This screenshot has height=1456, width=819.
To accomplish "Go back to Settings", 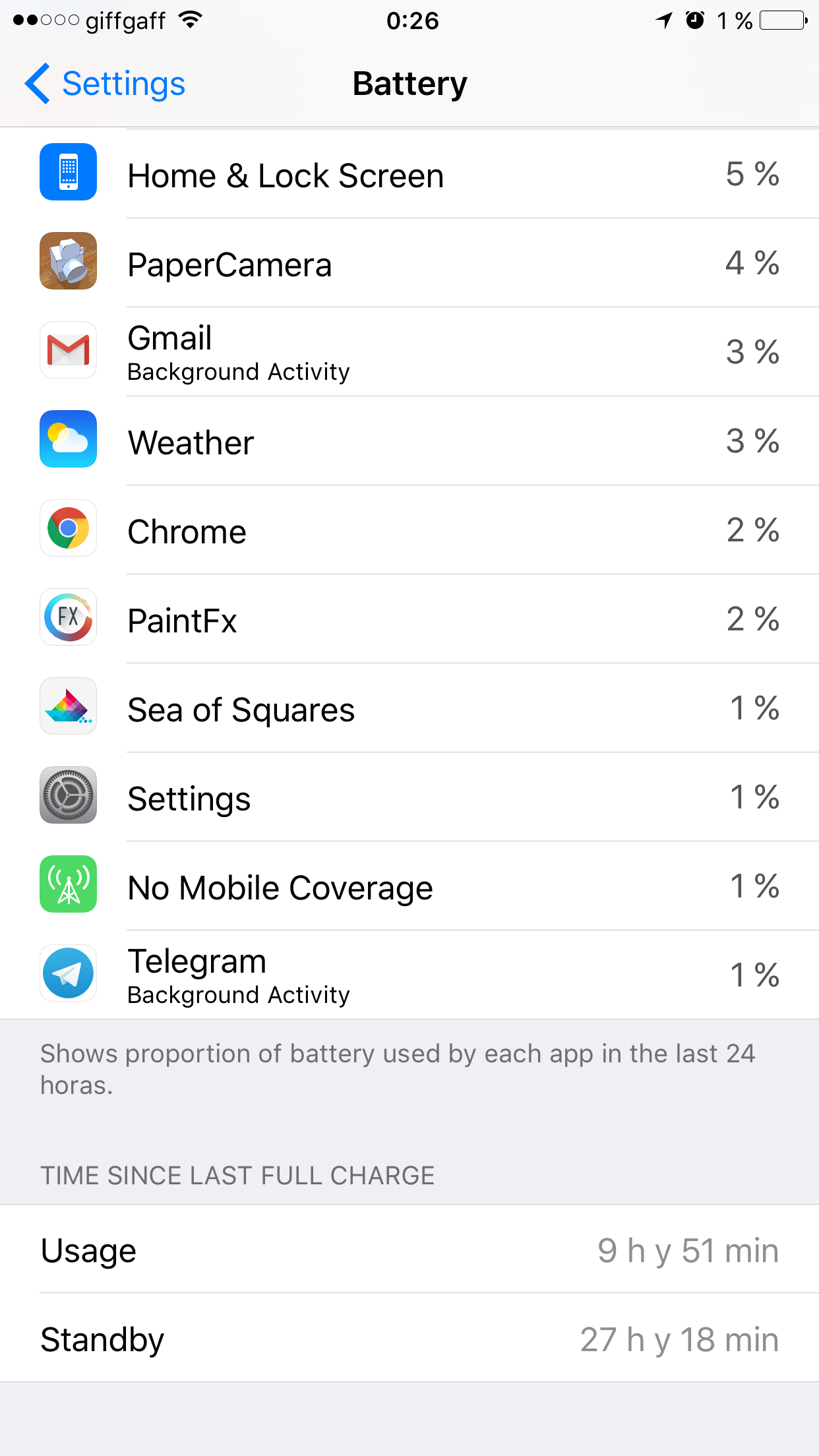I will 106,84.
